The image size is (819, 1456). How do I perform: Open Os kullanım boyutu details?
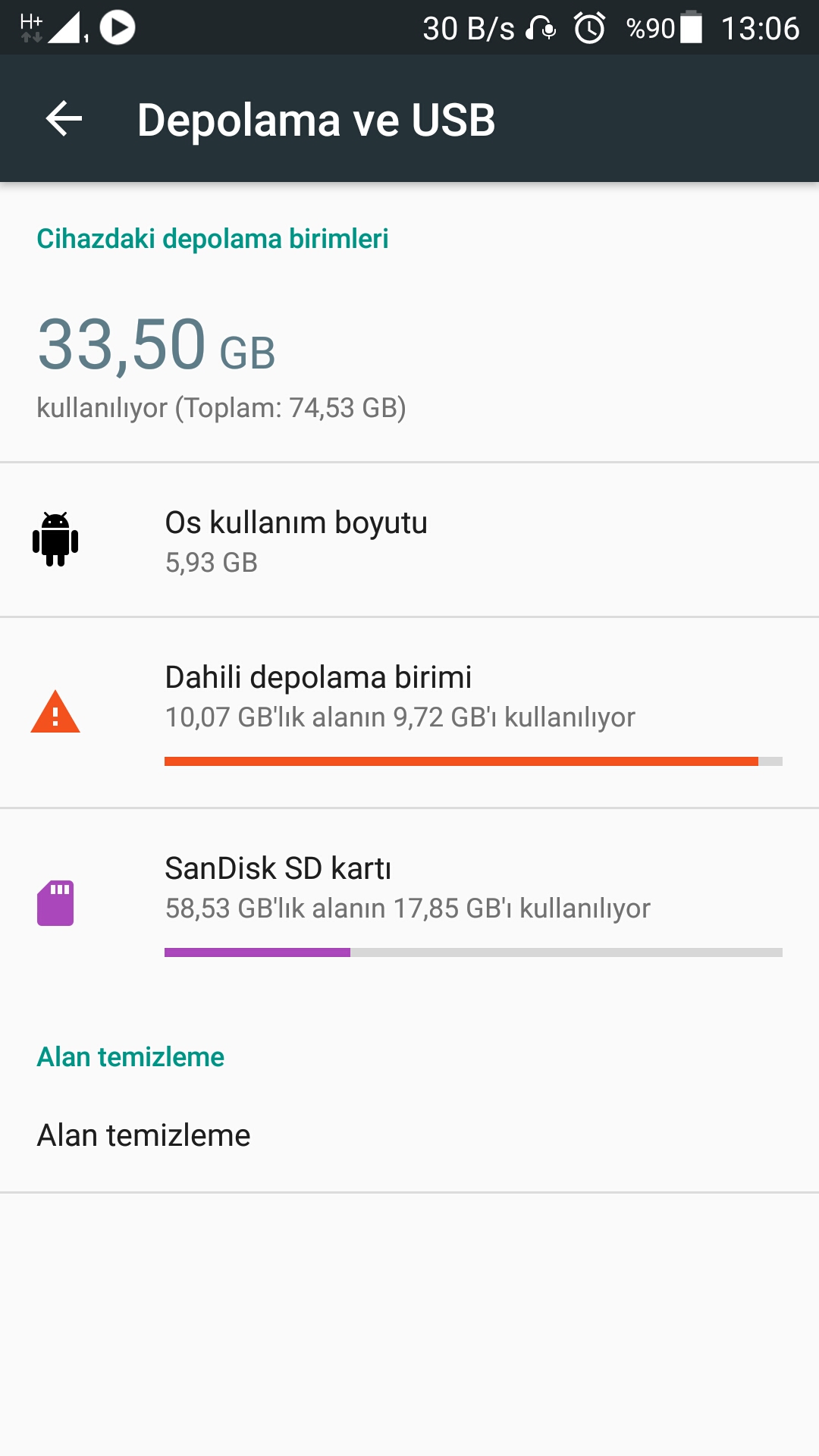coord(409,540)
